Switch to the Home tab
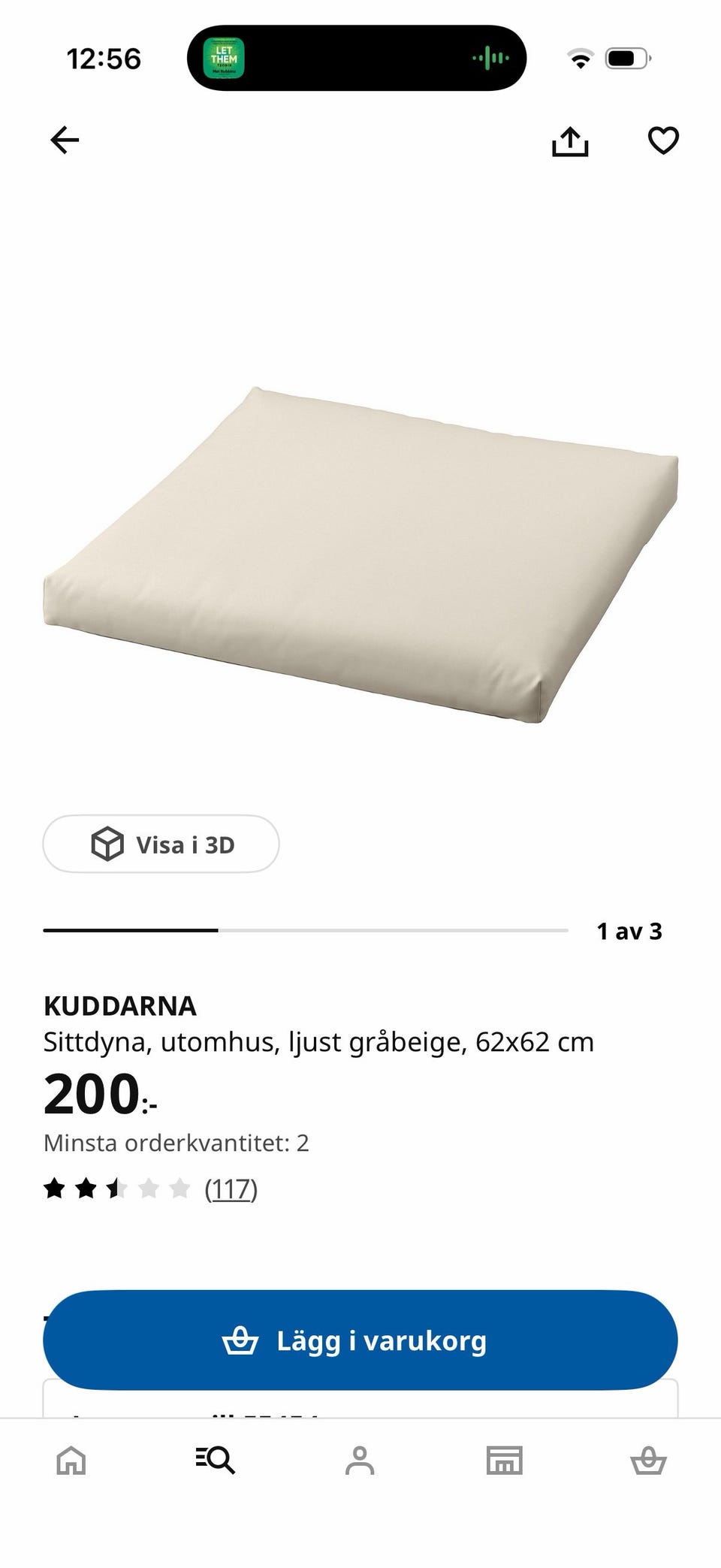The width and height of the screenshot is (721, 1568). point(71,1461)
